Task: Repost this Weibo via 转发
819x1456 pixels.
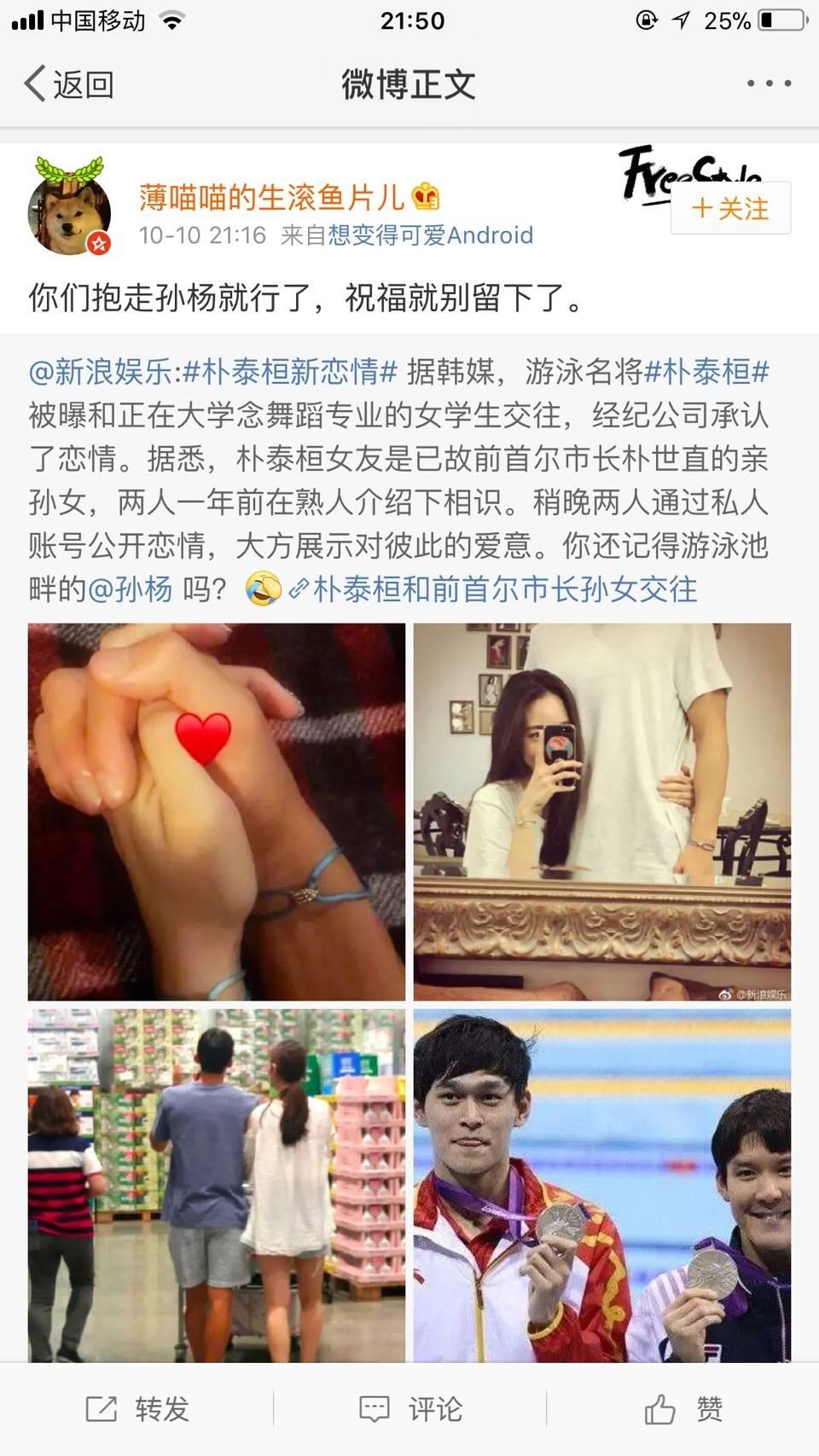Action: pyautogui.click(x=136, y=1409)
